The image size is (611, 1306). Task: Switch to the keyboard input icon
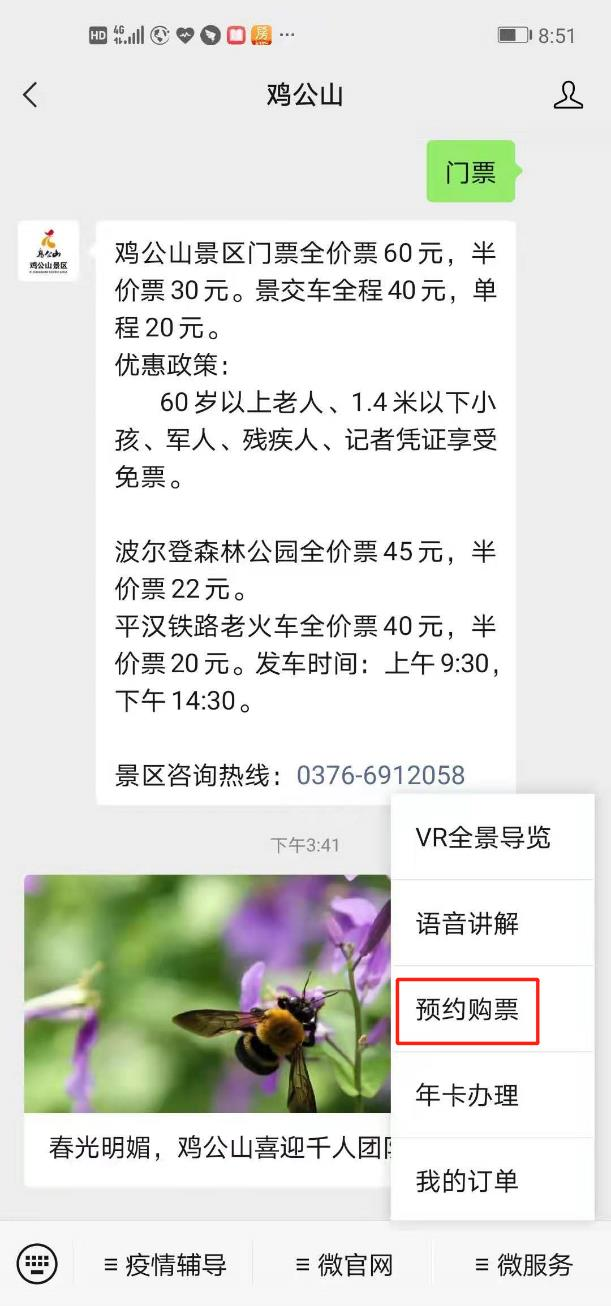(x=37, y=1264)
